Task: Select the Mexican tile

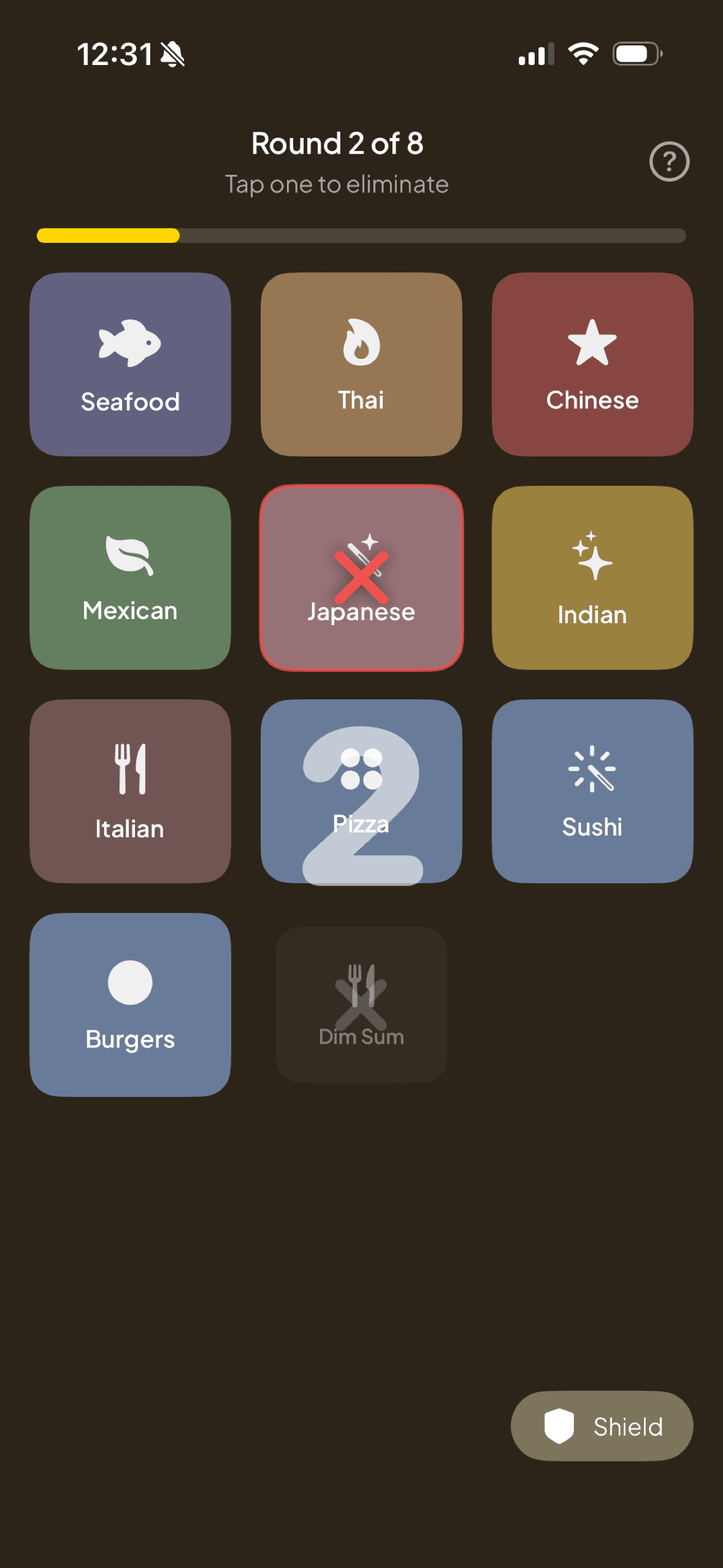Action: click(x=130, y=578)
